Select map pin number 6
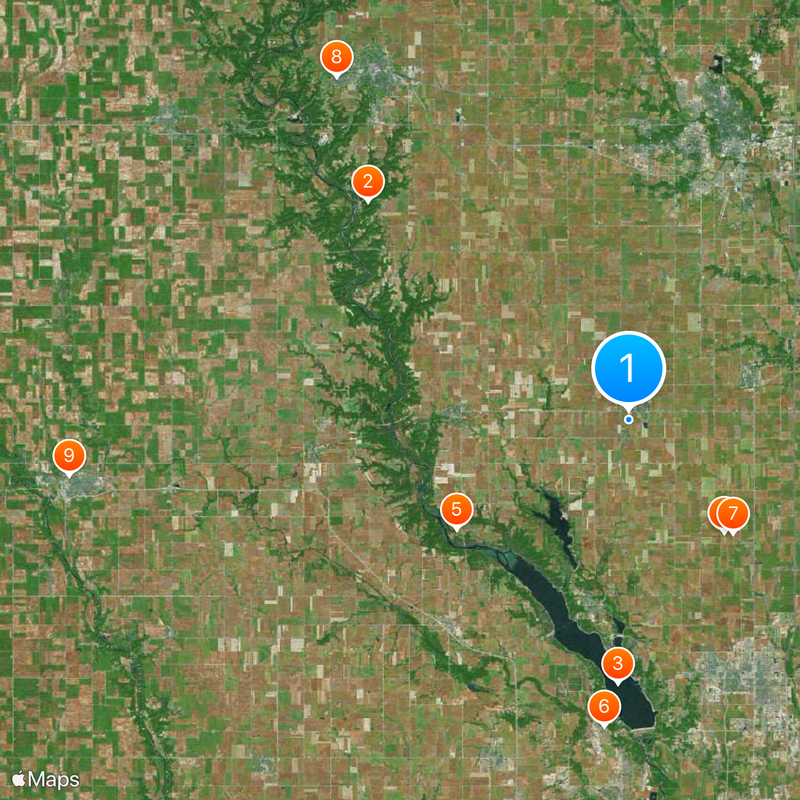800x800 pixels. click(x=604, y=707)
